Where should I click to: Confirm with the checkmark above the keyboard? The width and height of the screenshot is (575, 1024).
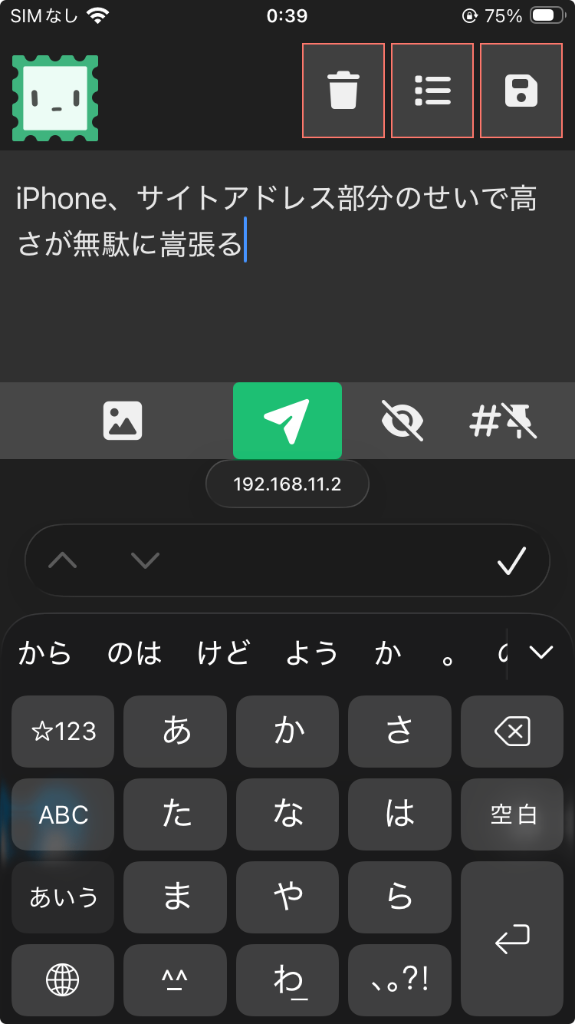[512, 561]
